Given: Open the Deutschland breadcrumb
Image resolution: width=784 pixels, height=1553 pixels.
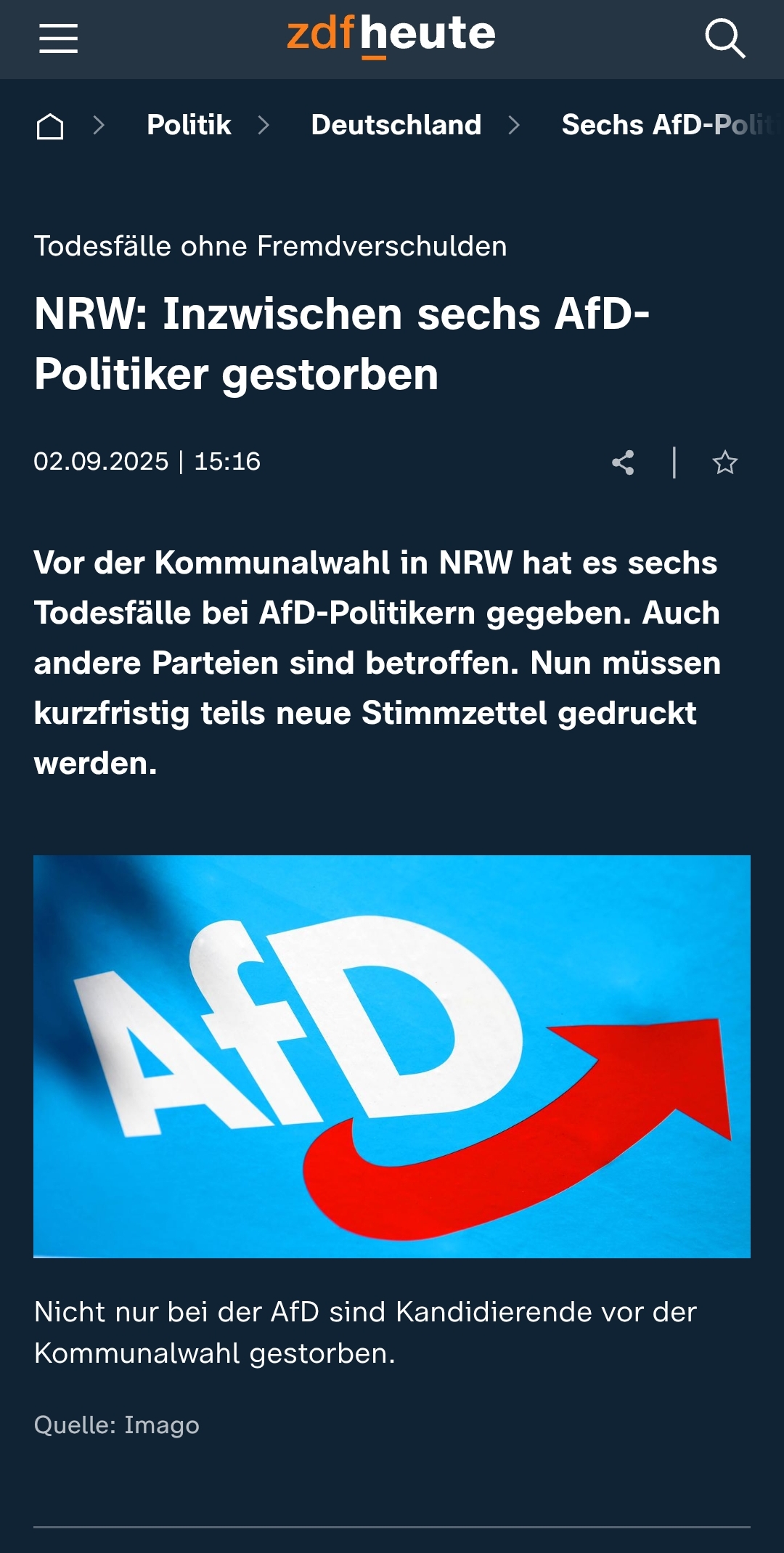Looking at the screenshot, I should point(396,125).
